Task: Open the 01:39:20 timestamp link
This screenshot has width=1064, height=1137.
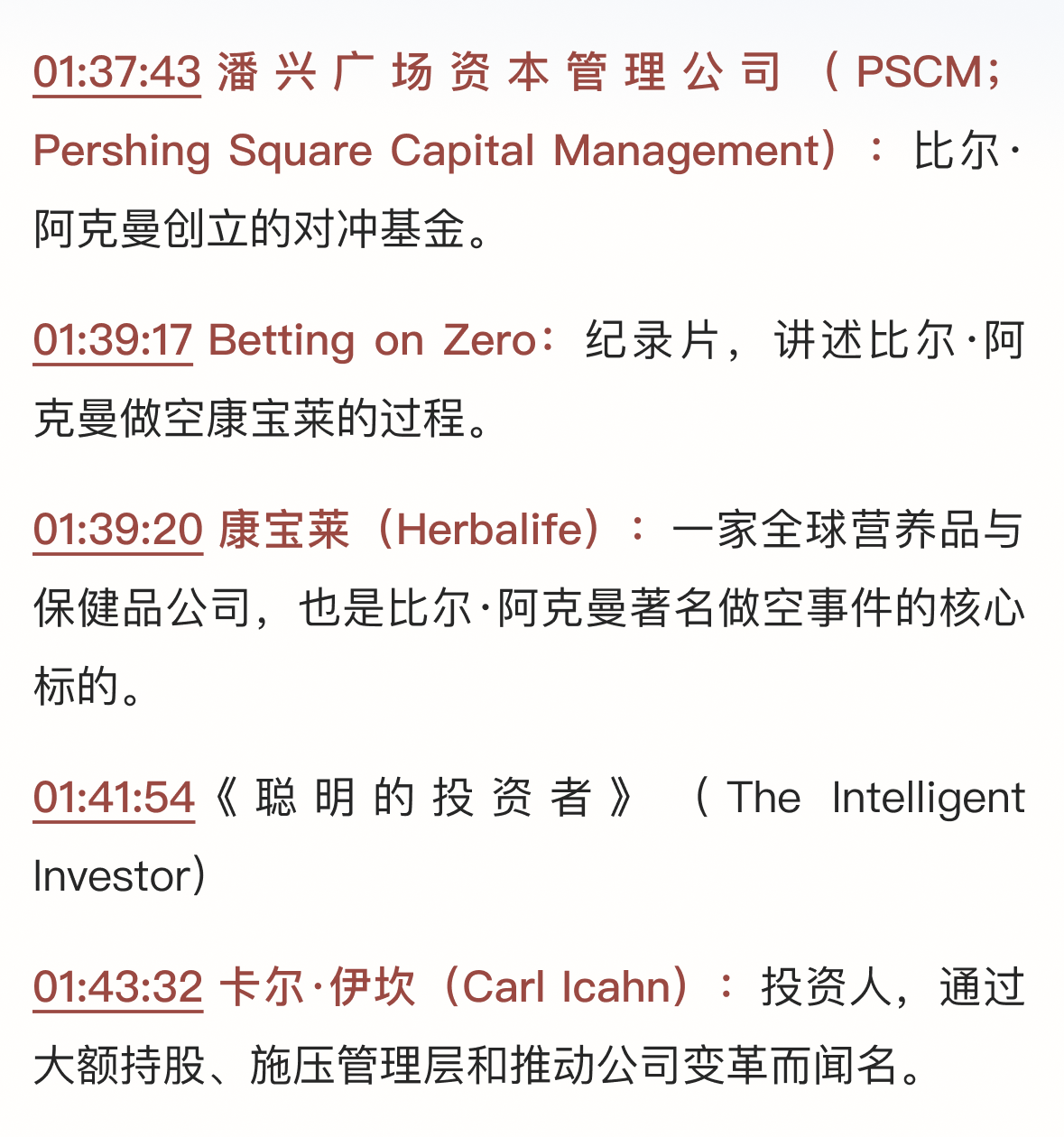Action: coord(117,530)
